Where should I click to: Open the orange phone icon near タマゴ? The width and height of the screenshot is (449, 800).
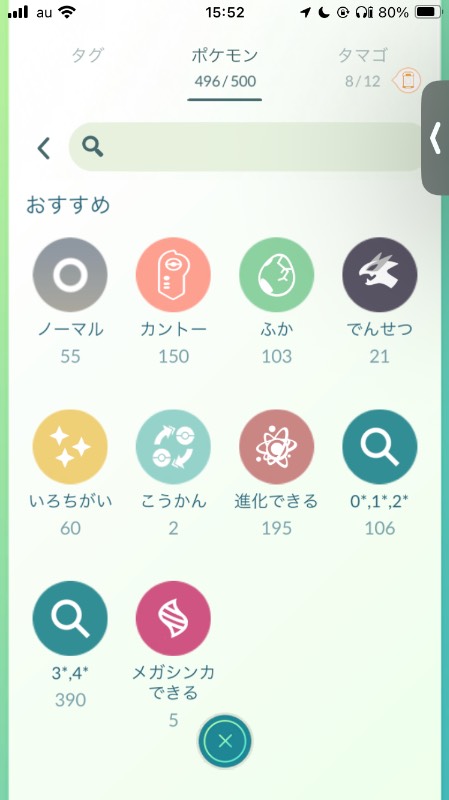(x=407, y=81)
